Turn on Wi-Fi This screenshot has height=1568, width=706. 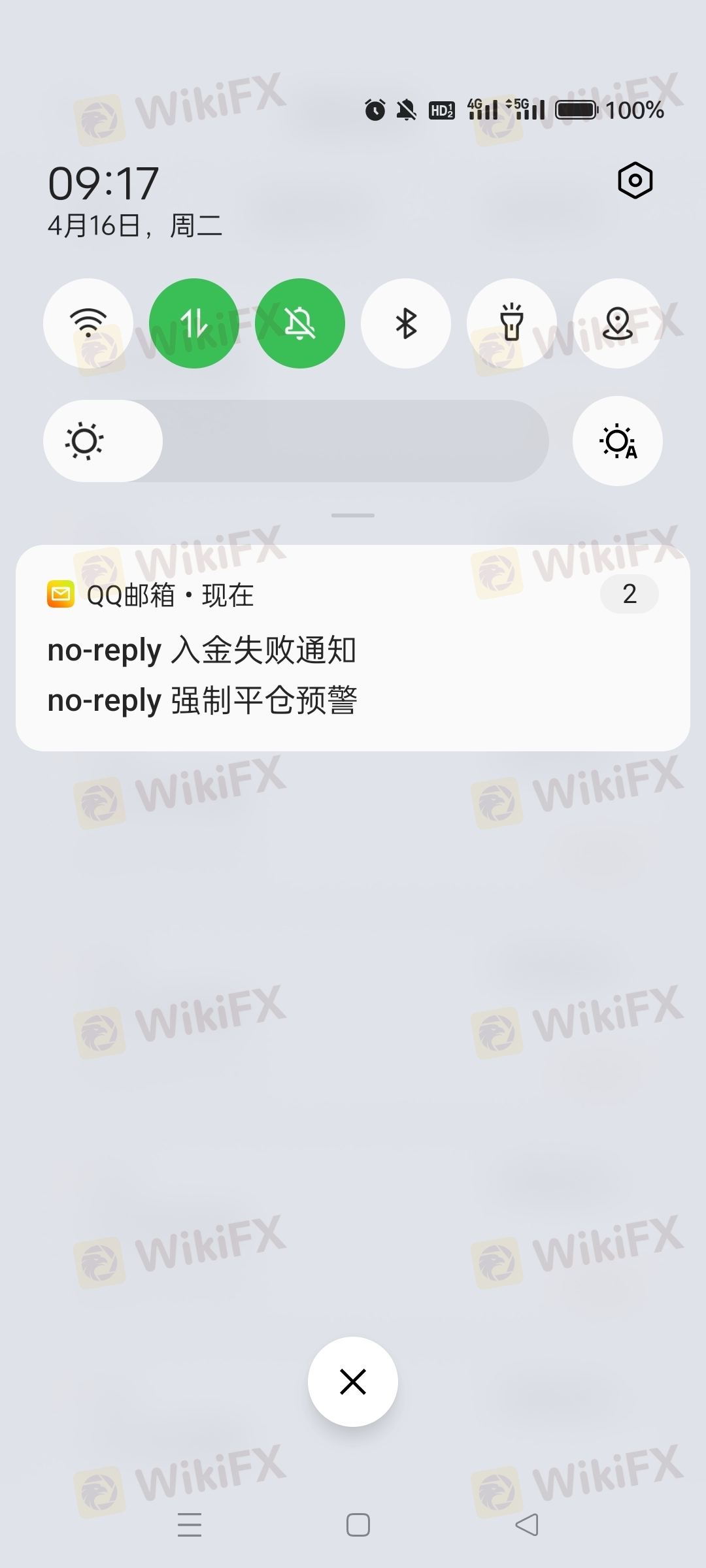click(x=88, y=323)
